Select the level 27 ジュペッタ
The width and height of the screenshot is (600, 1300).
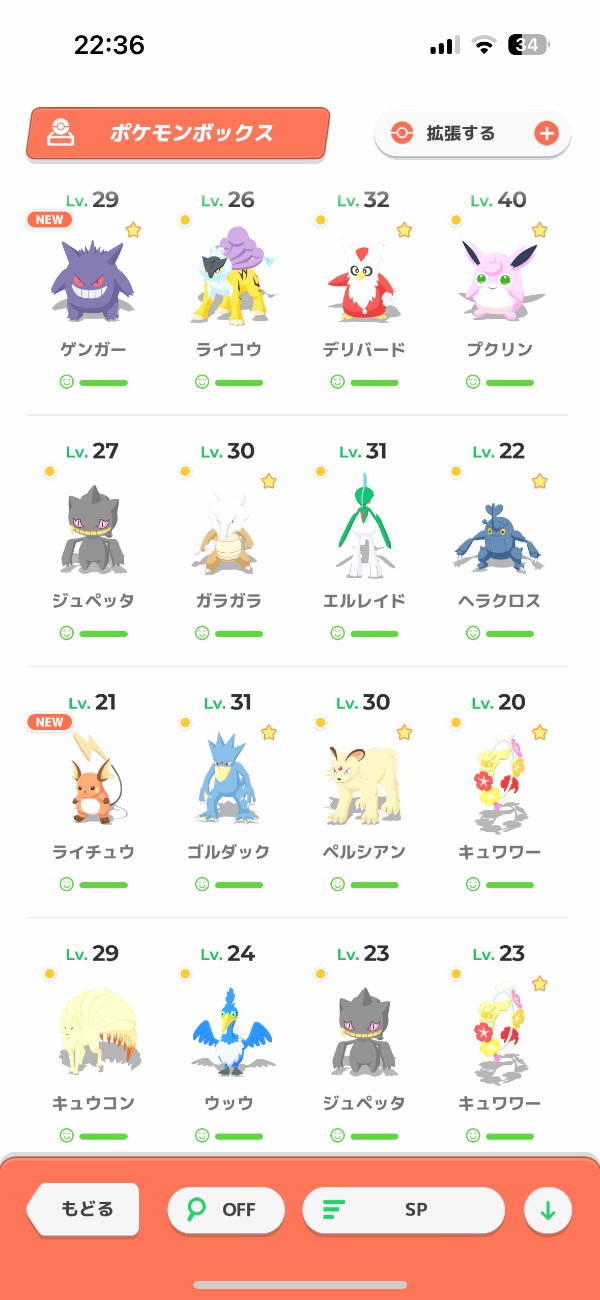[92, 536]
